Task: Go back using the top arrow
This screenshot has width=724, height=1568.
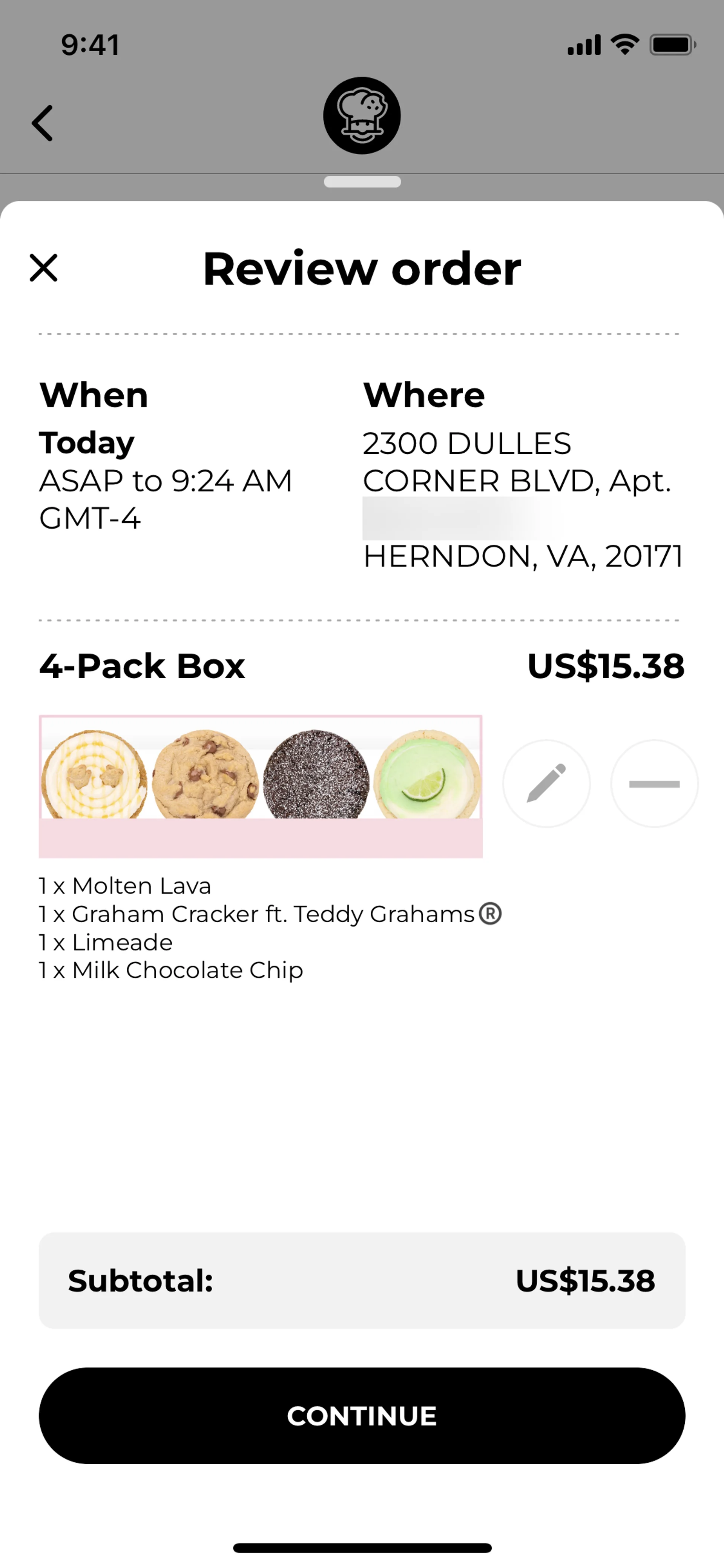Action: (43, 123)
